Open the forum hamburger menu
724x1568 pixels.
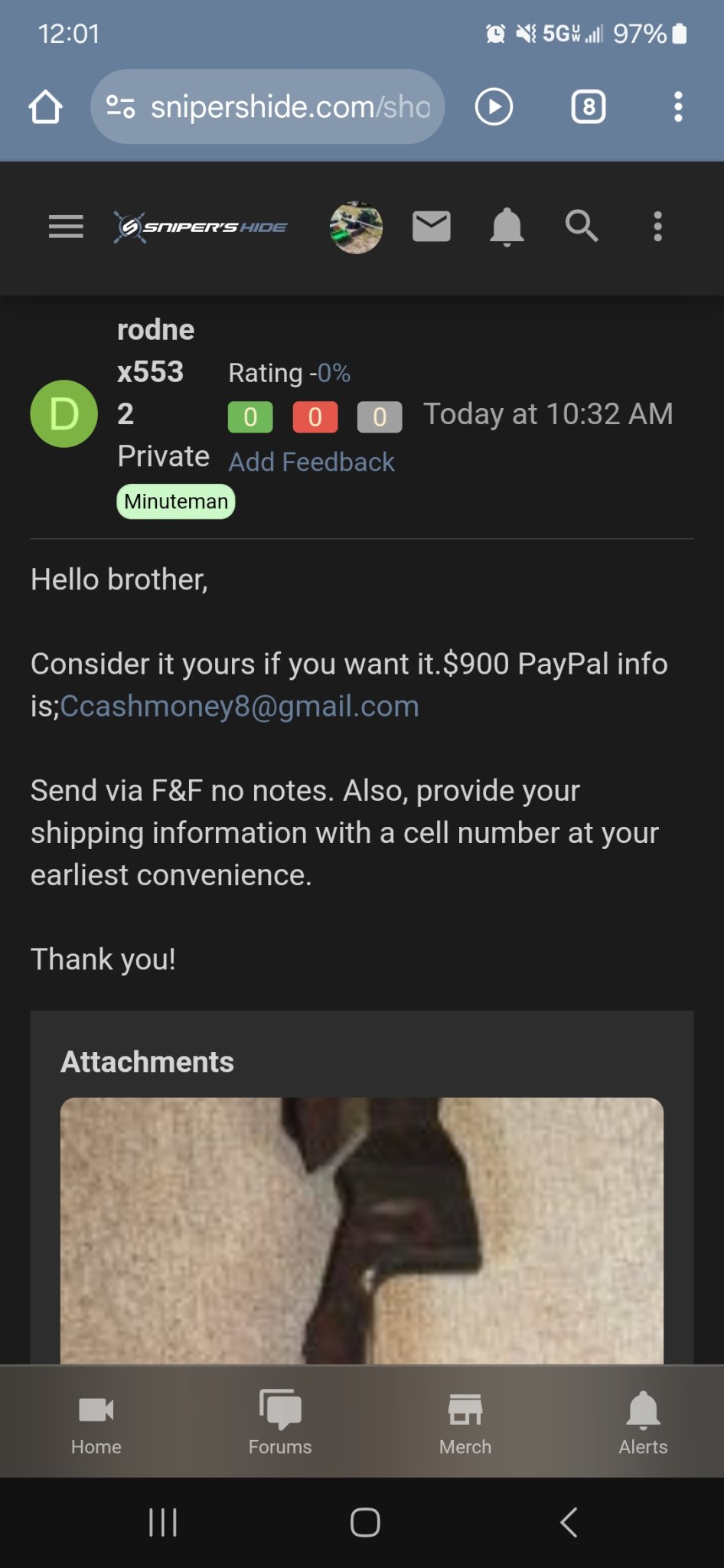pyautogui.click(x=66, y=227)
